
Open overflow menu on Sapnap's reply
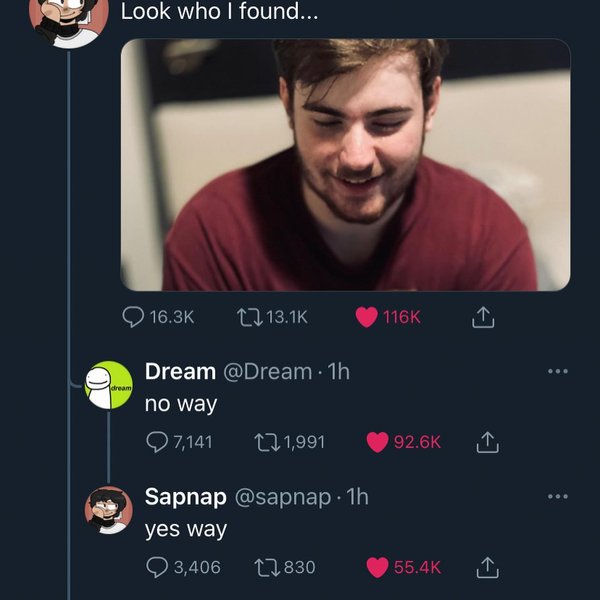click(x=558, y=496)
